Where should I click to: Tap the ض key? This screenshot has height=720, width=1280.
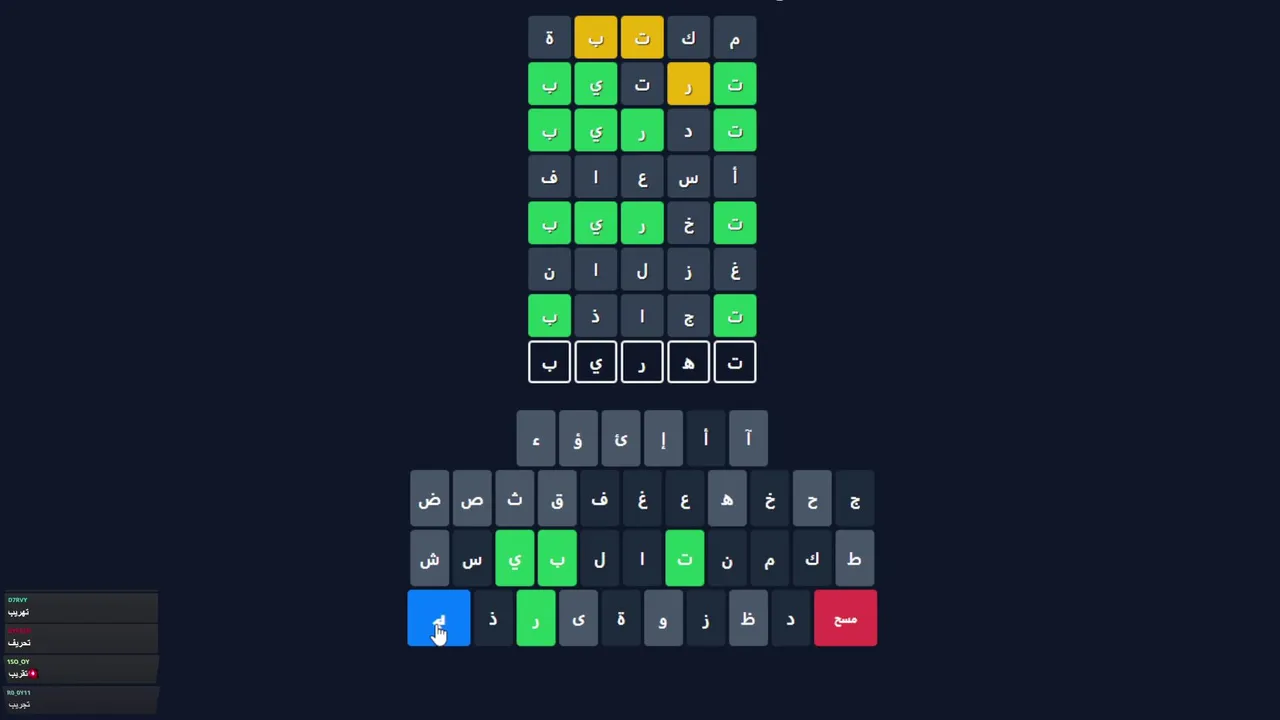(x=429, y=499)
